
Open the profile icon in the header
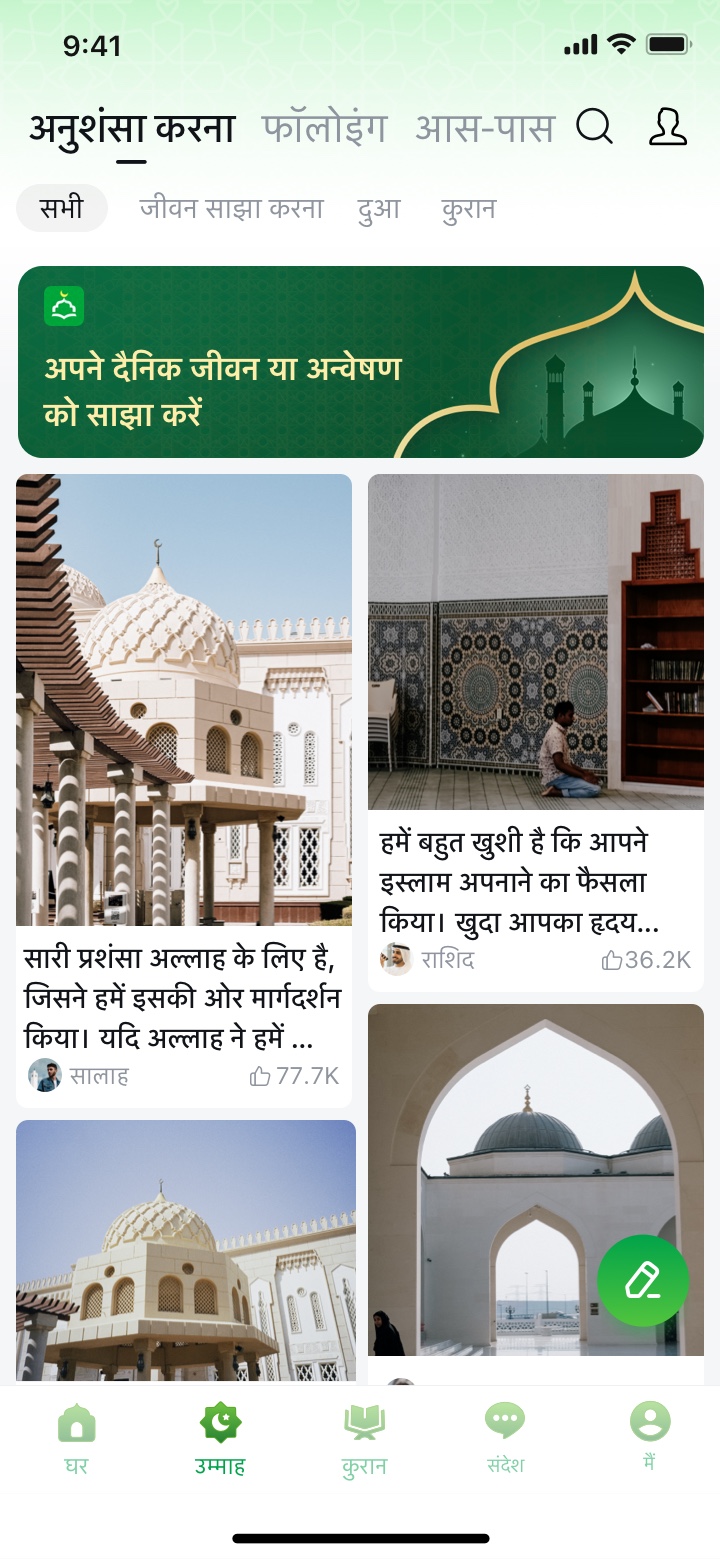(x=668, y=127)
